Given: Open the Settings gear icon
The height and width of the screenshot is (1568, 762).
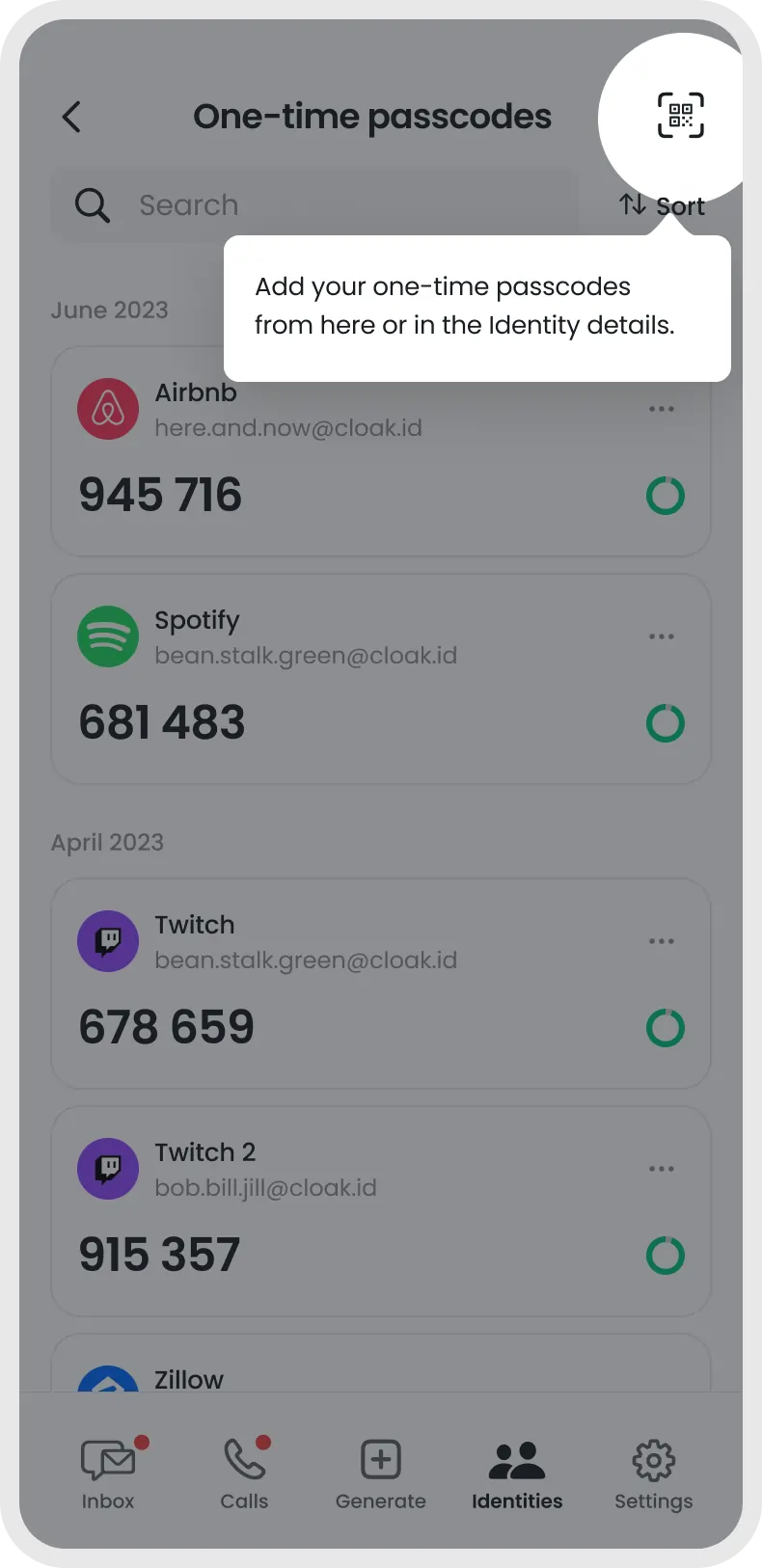Looking at the screenshot, I should [653, 1461].
